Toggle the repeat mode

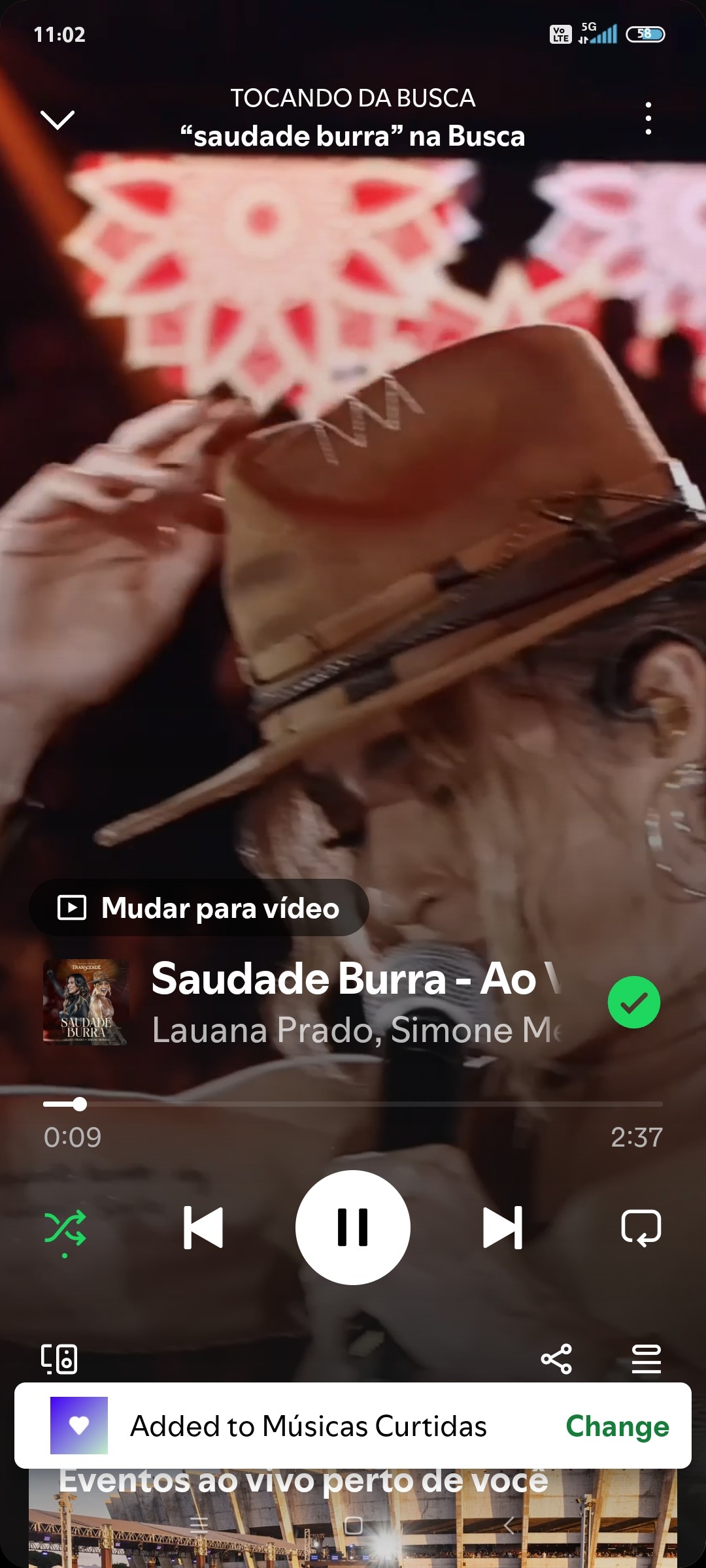tap(641, 1228)
